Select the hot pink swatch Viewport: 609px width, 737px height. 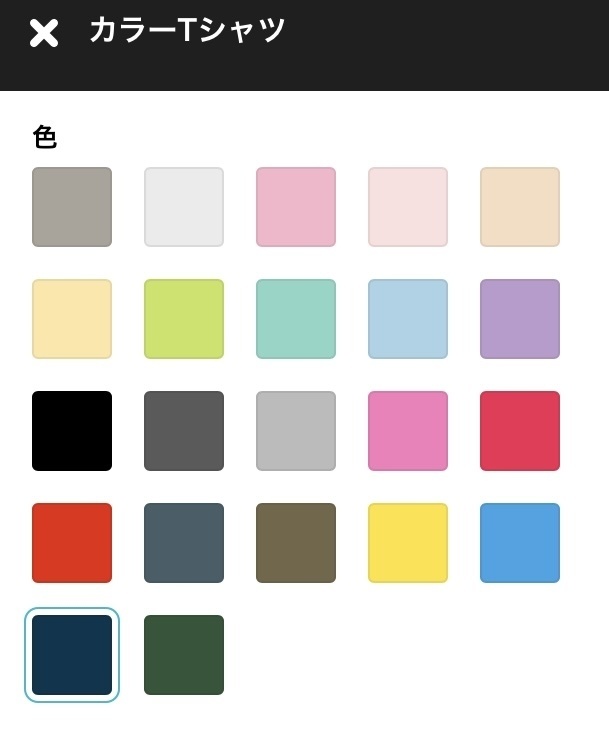point(408,431)
